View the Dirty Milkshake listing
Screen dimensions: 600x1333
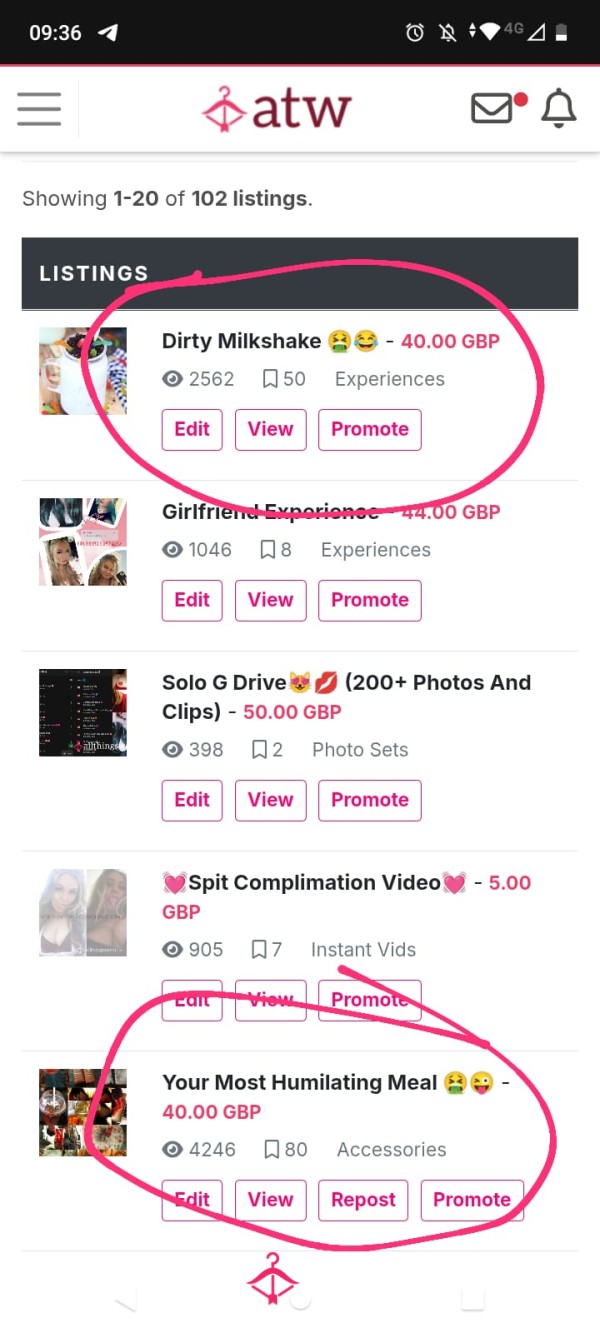click(x=270, y=429)
